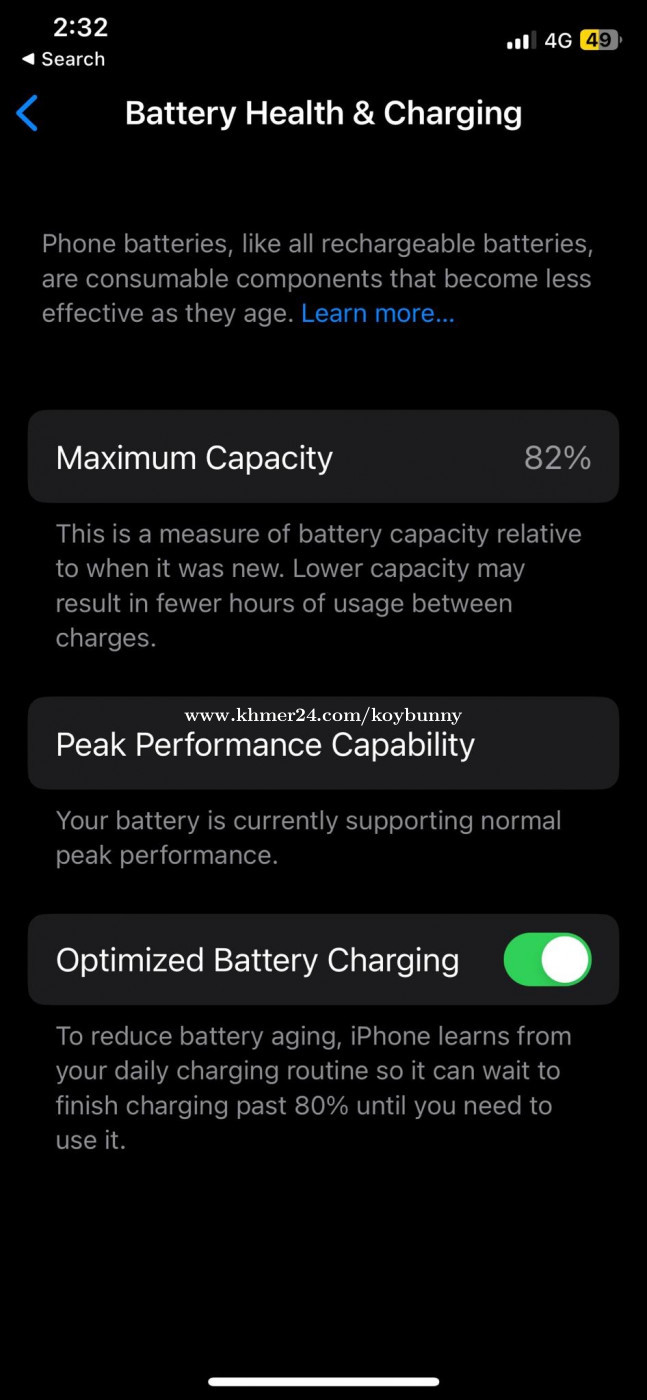Go back using the blue arrow
Screen dimensions: 647x1400
pos(28,114)
